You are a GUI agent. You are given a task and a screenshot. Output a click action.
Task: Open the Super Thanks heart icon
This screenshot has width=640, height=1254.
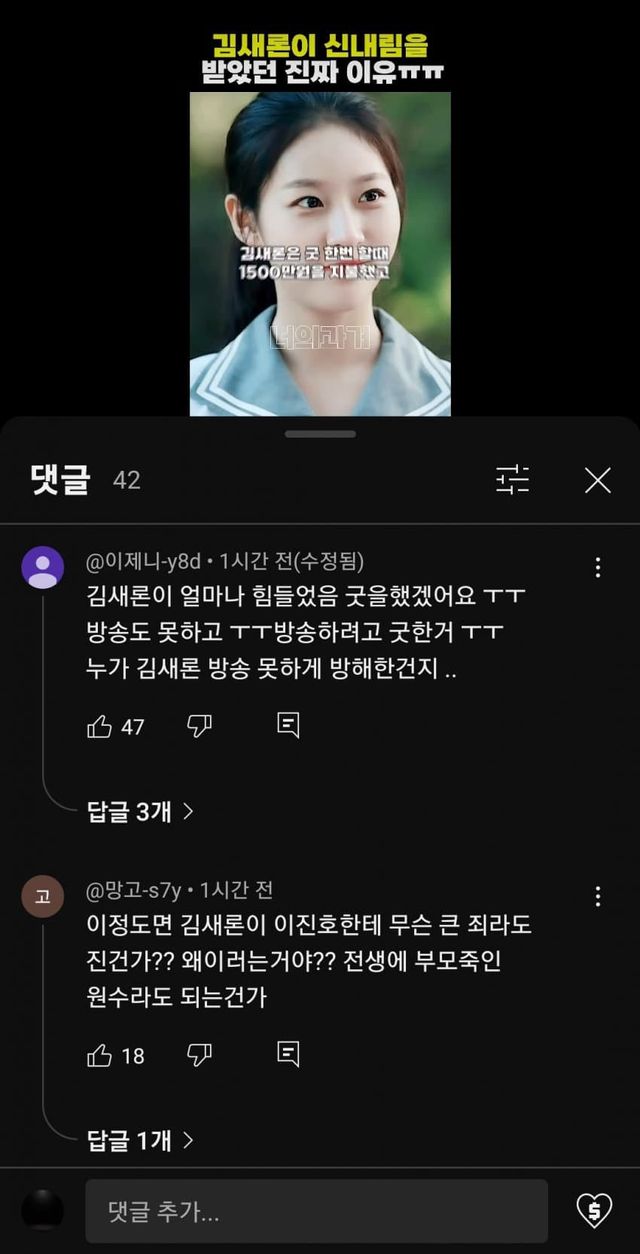pos(595,1211)
